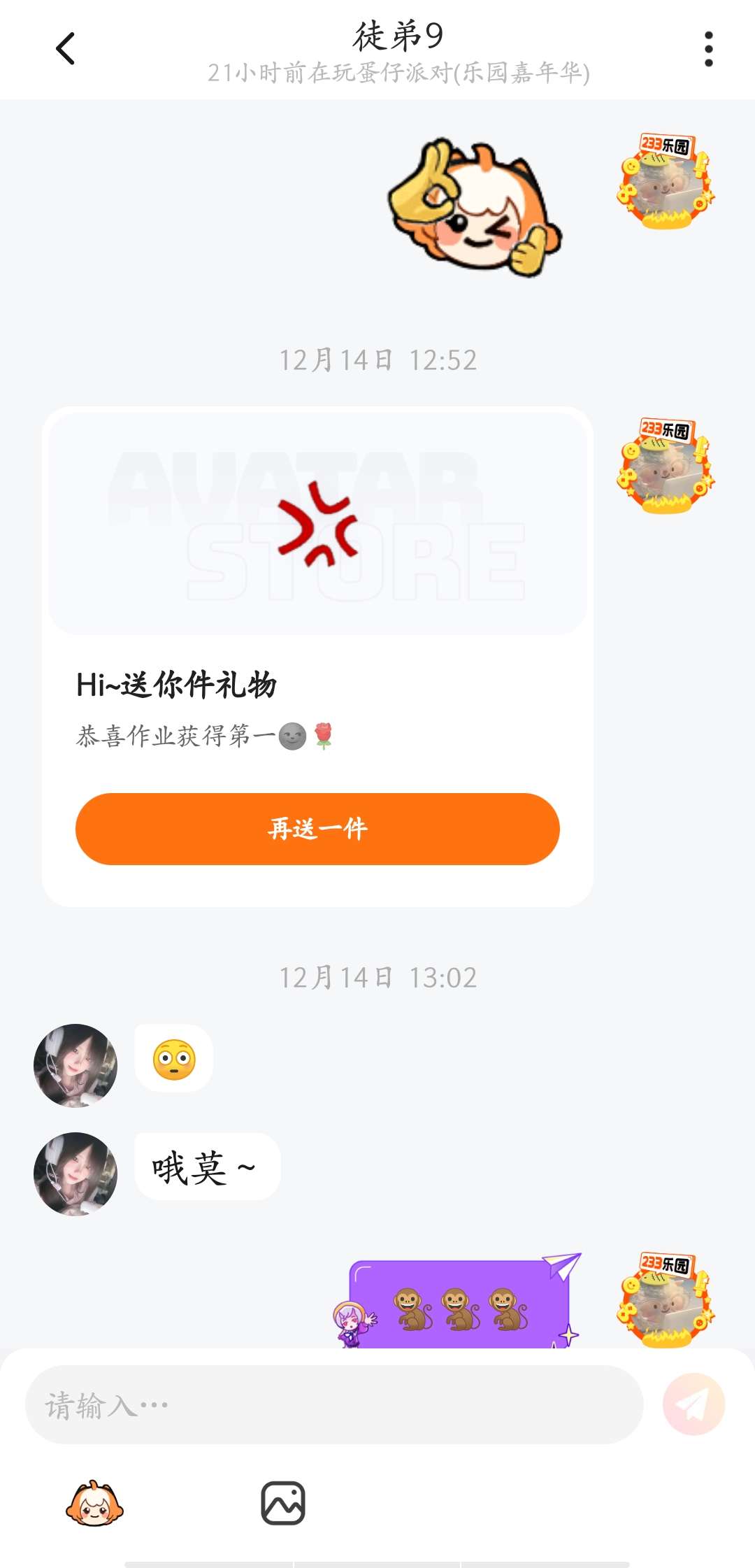Viewport: 755px width, 1568px height.
Task: Open the sticker picker mascot icon
Action: point(94,1504)
